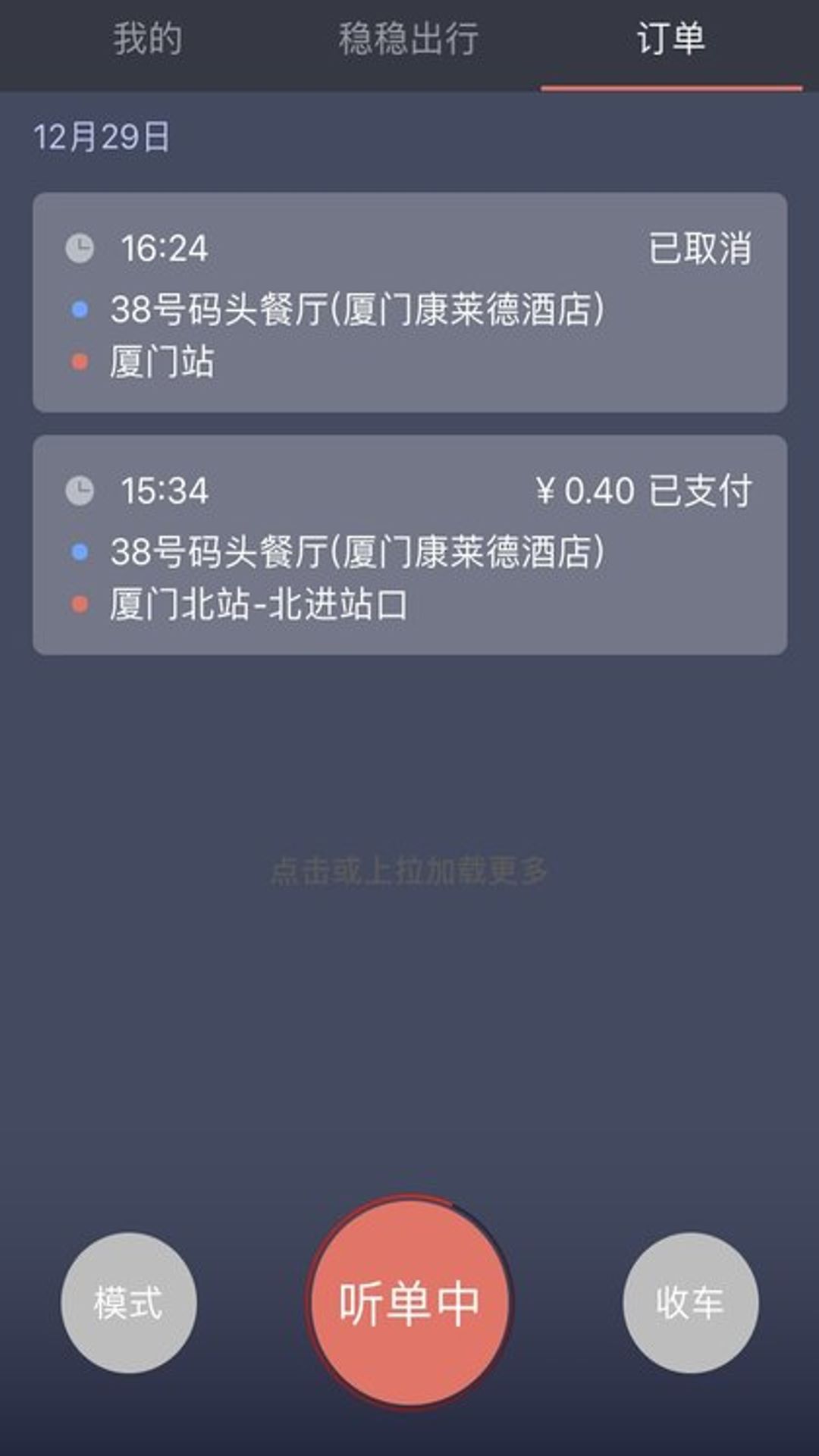
Task: Open the paid 15:34 order to 厦门北站
Action: 409,545
